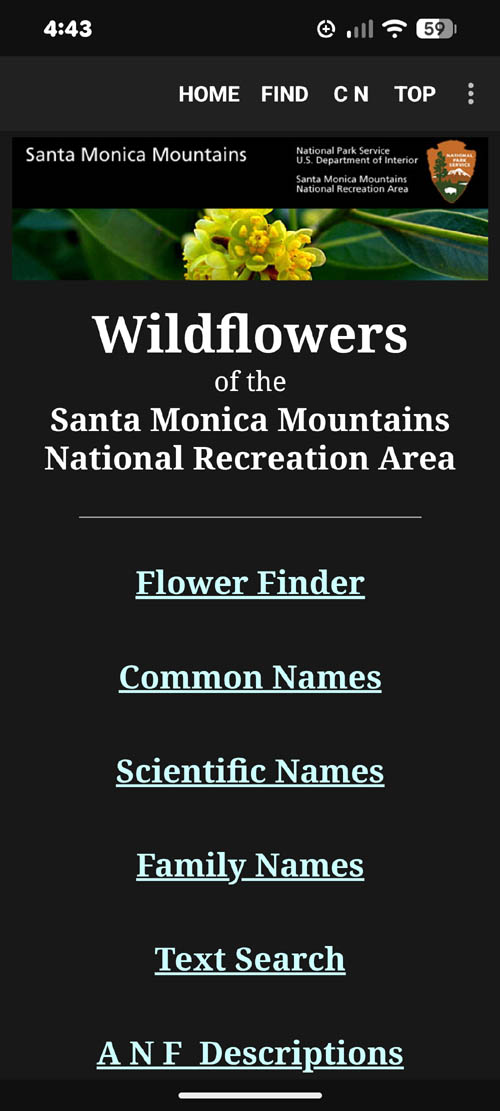Viewport: 500px width, 1111px height.
Task: Browse the Common Names list
Action: [250, 677]
